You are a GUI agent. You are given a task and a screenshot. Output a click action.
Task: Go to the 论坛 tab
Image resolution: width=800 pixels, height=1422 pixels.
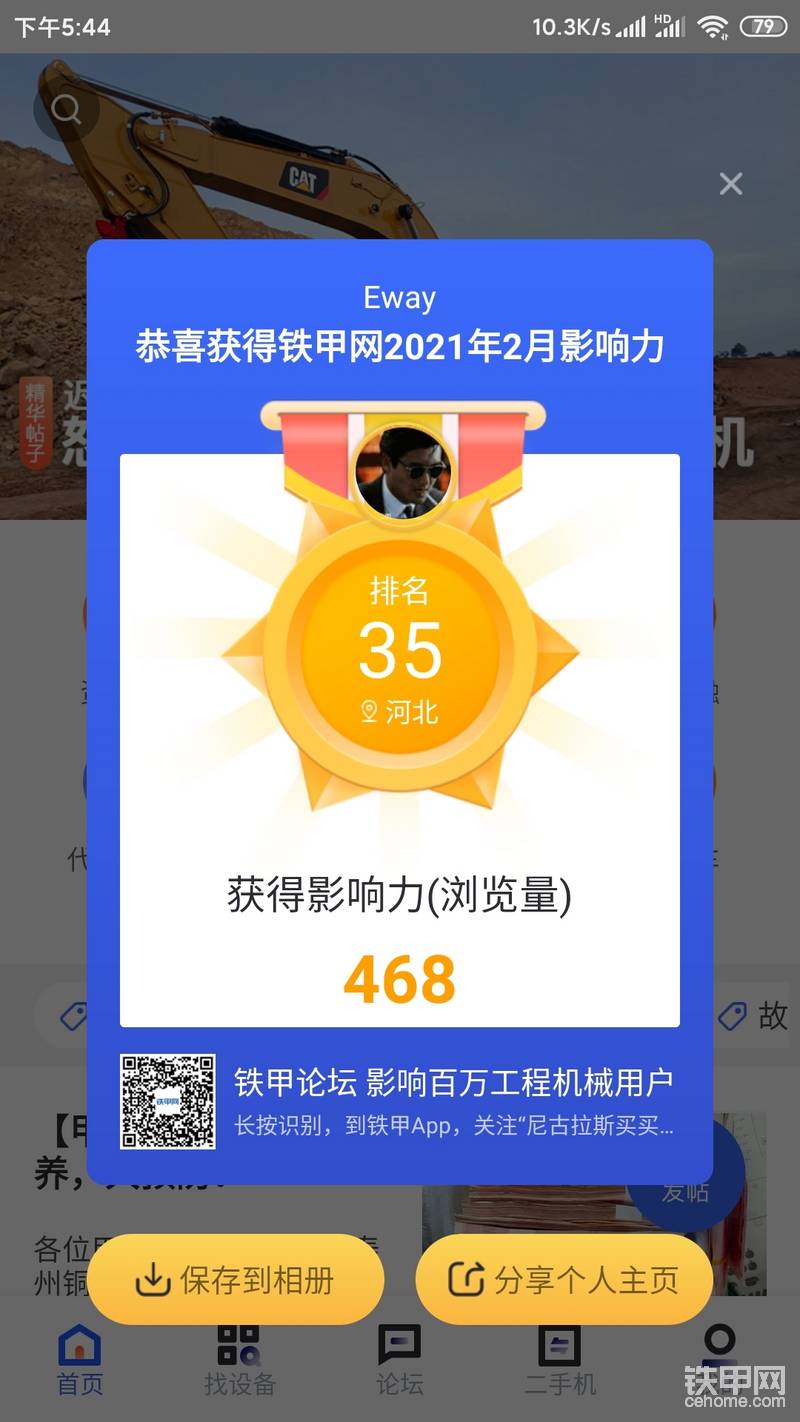tap(399, 1361)
